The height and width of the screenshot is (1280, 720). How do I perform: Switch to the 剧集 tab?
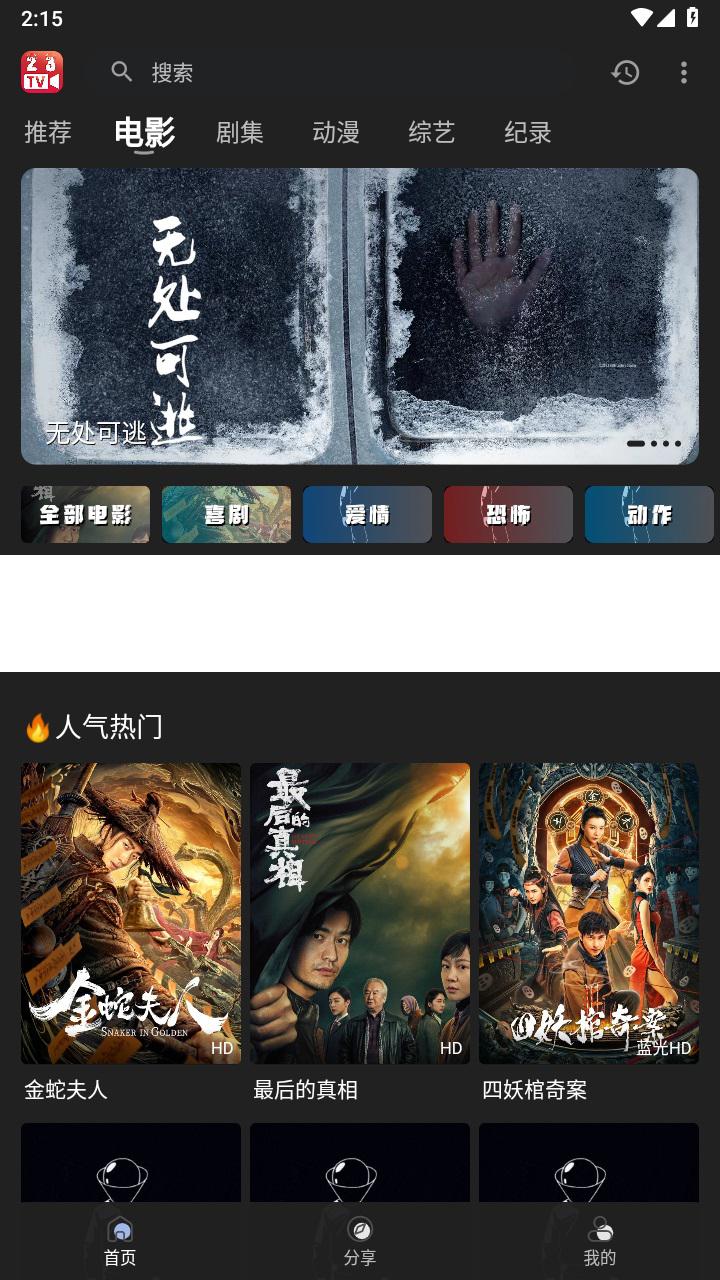[240, 132]
